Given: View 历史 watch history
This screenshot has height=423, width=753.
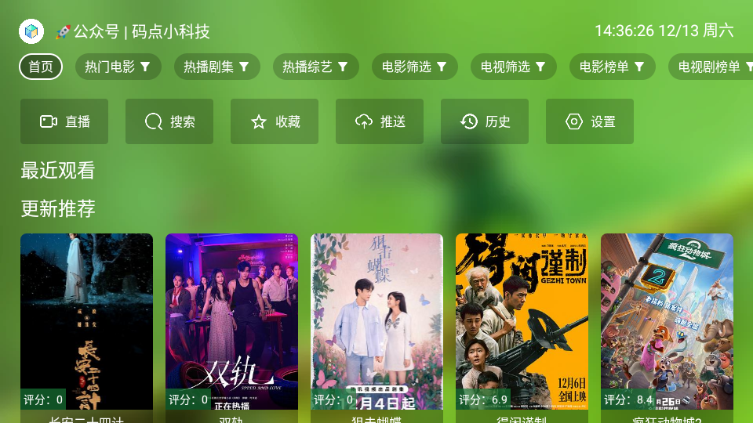Looking at the screenshot, I should [485, 121].
